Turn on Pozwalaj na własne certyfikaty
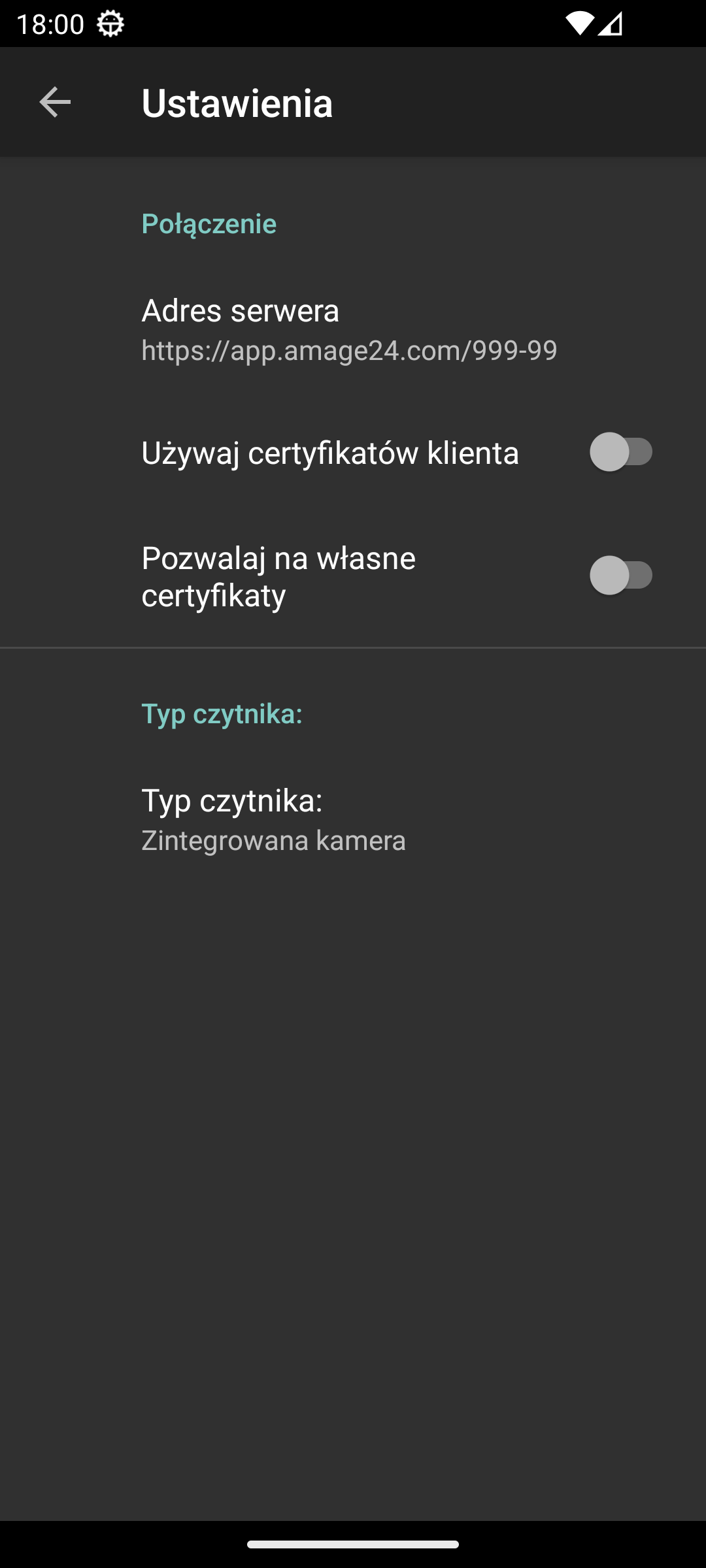Screen dimensions: 706x1568 click(x=620, y=576)
